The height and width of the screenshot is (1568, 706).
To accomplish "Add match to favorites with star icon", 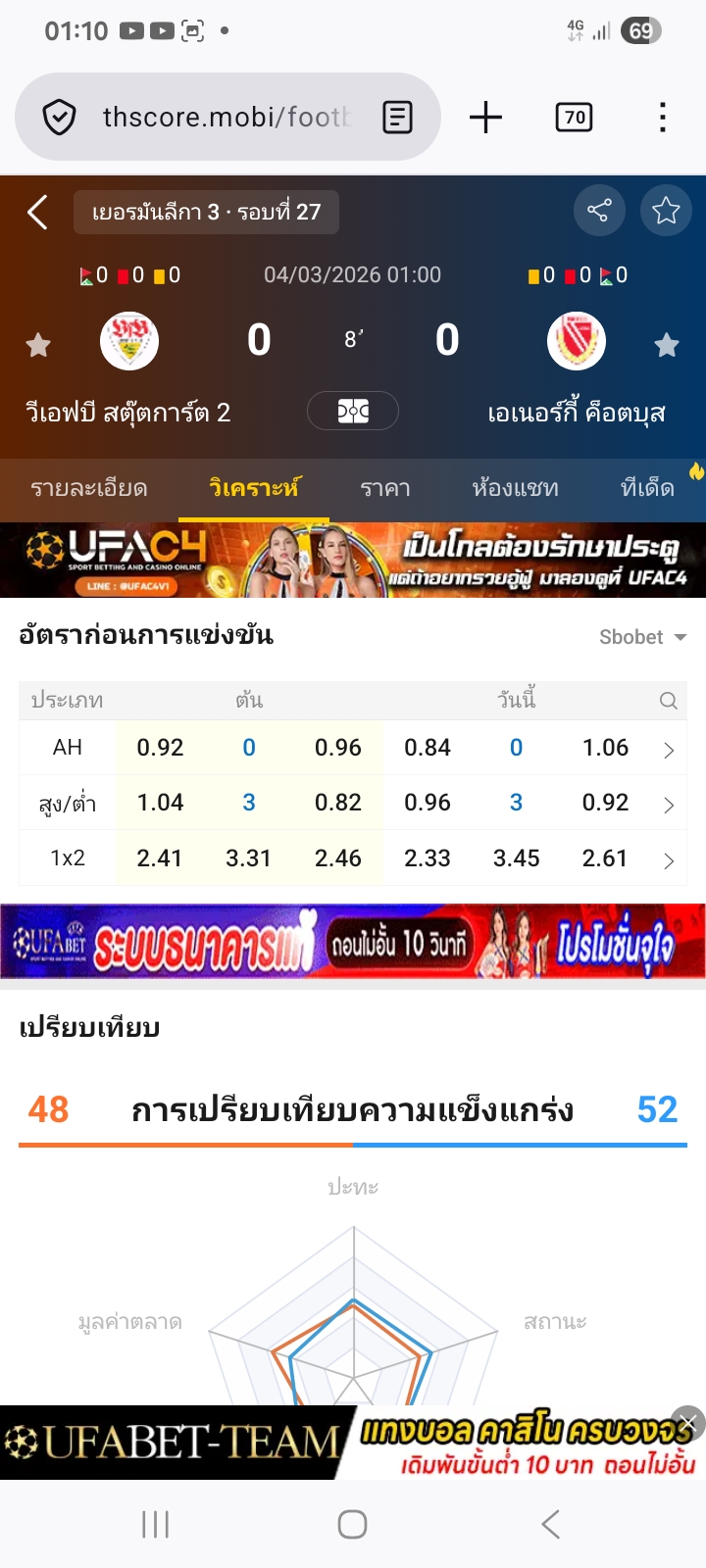I will pyautogui.click(x=666, y=211).
